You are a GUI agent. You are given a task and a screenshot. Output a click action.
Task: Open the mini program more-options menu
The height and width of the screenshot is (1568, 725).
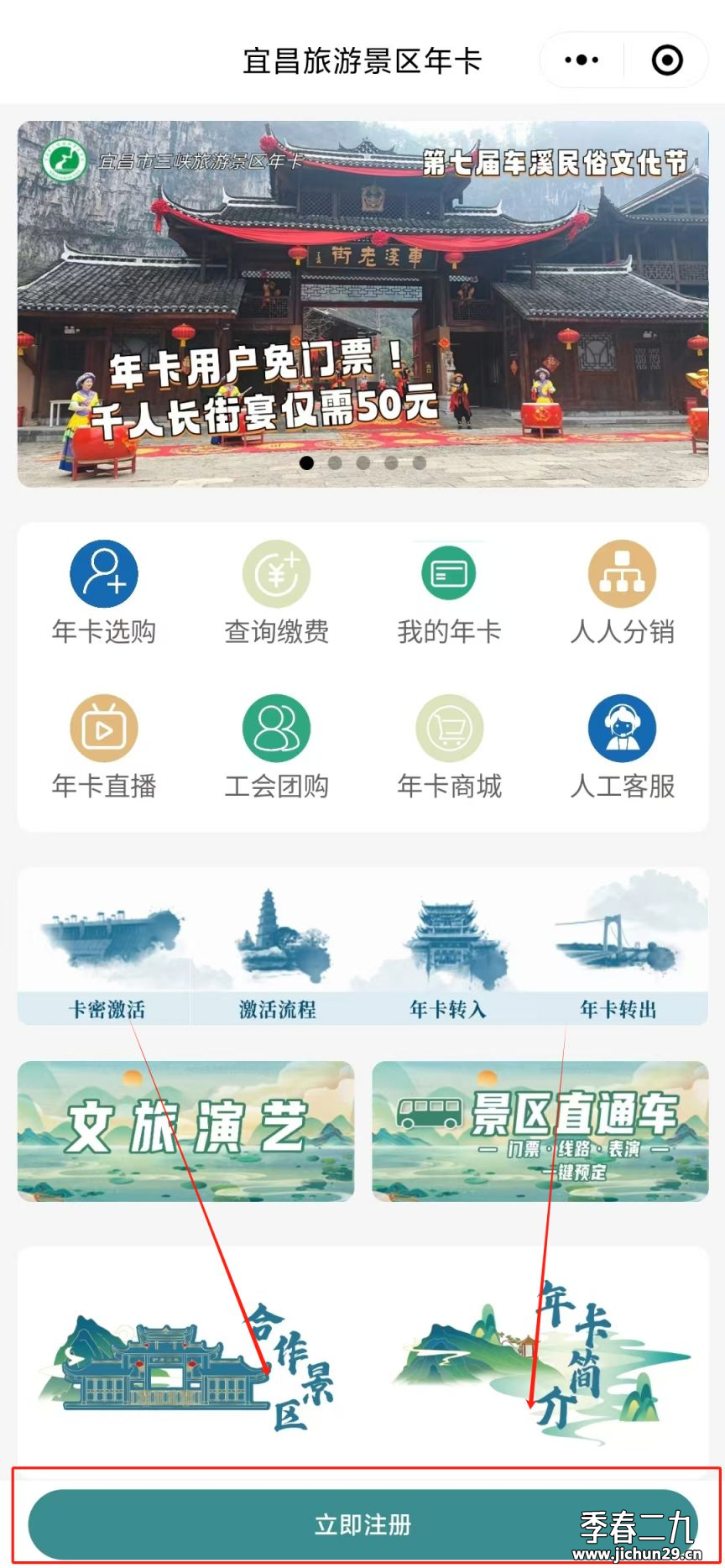(582, 60)
